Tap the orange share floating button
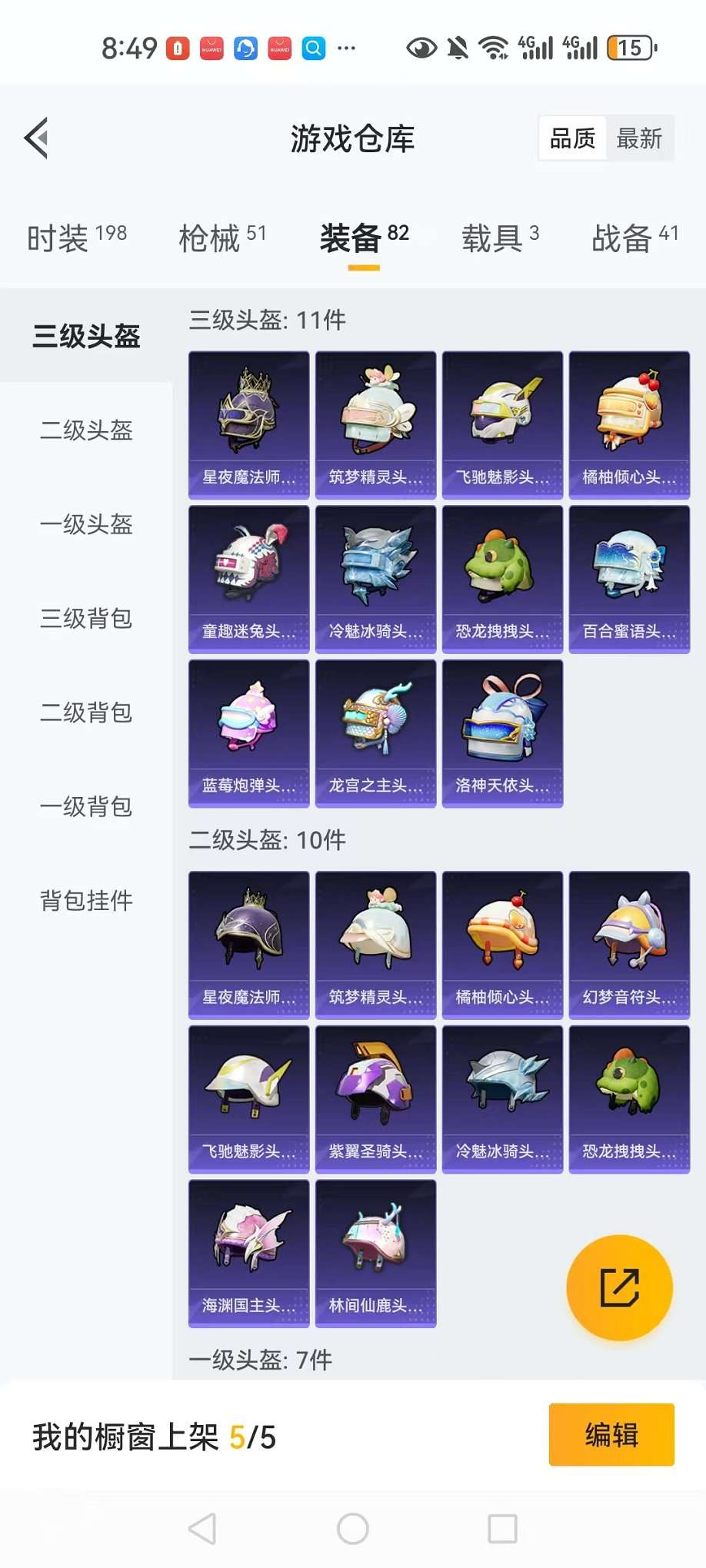The width and height of the screenshot is (706, 1568). pyautogui.click(x=619, y=1287)
